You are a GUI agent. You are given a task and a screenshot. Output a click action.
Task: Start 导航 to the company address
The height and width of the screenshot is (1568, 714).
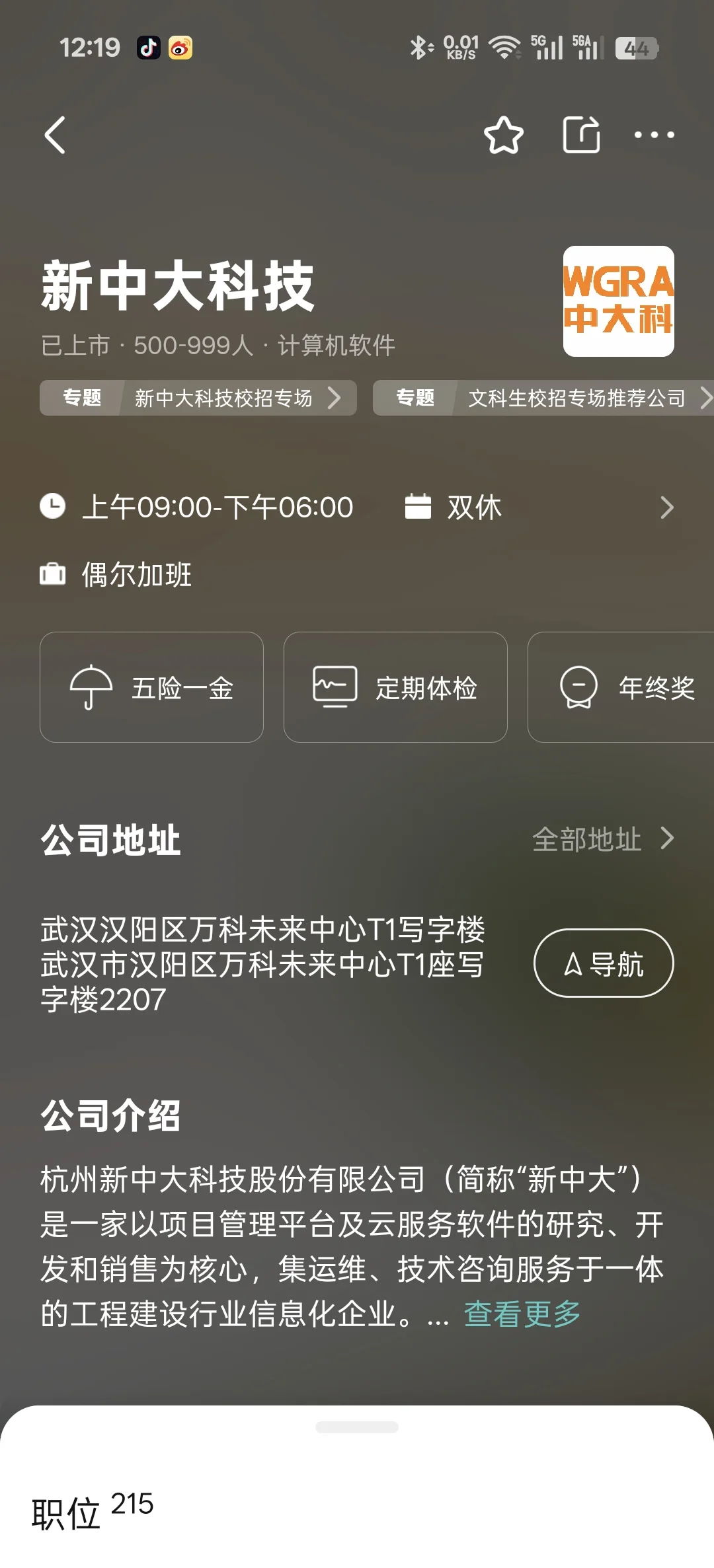pos(604,963)
